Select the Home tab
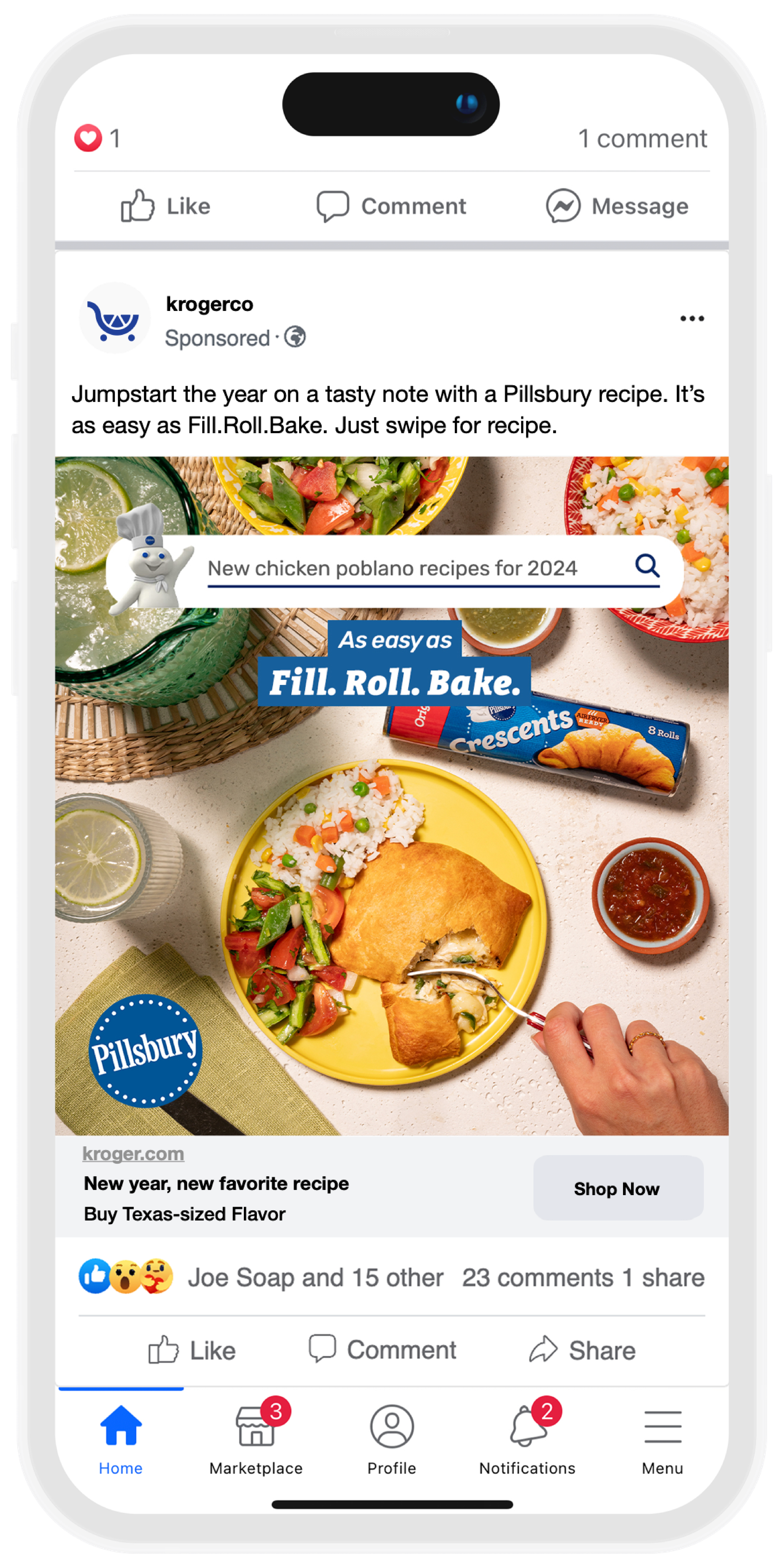Screen dimensions: 783x1568 (x=121, y=1440)
